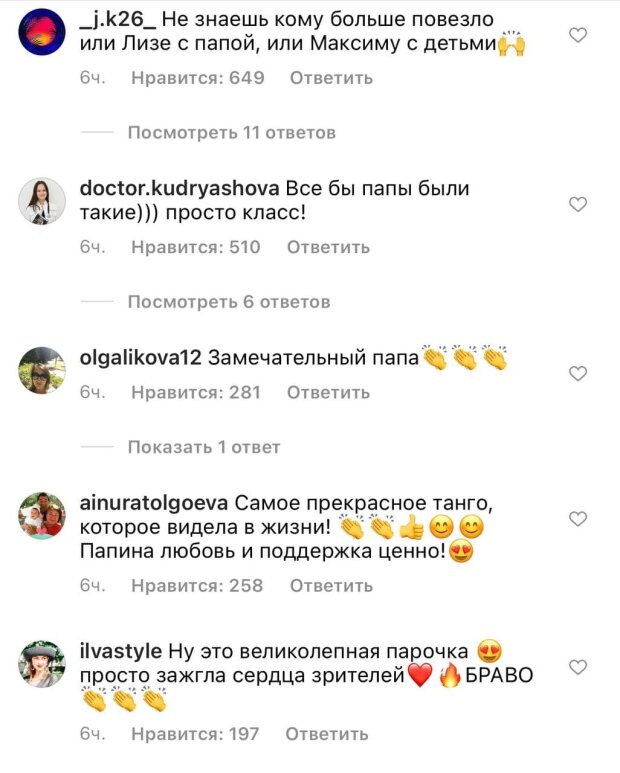Reply to _j.k26_'s comment
Screen dimensions: 620x773
click(x=331, y=78)
